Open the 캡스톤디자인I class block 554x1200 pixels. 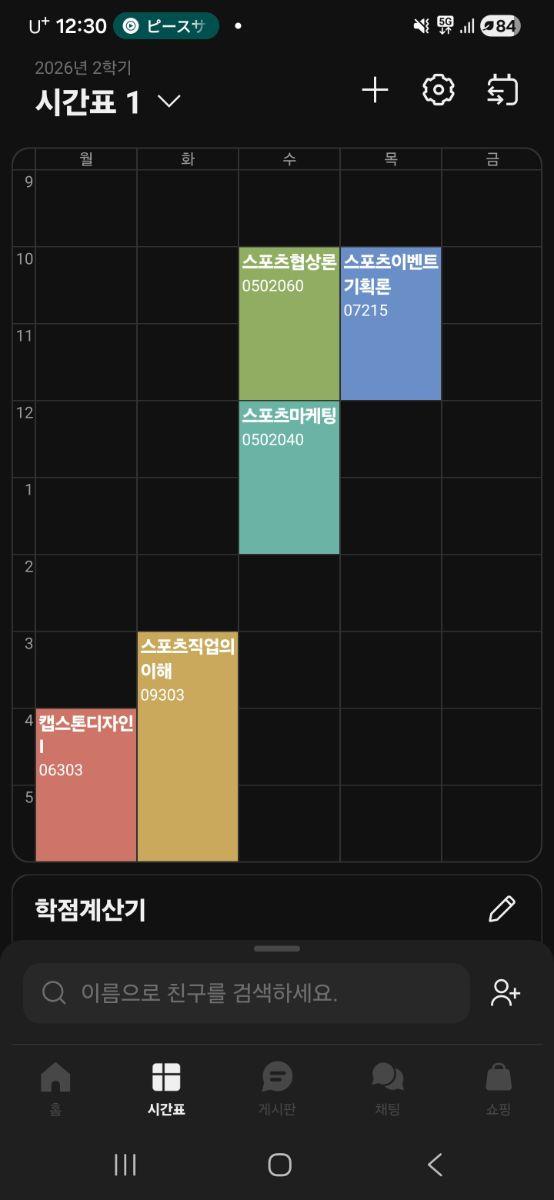pos(86,785)
